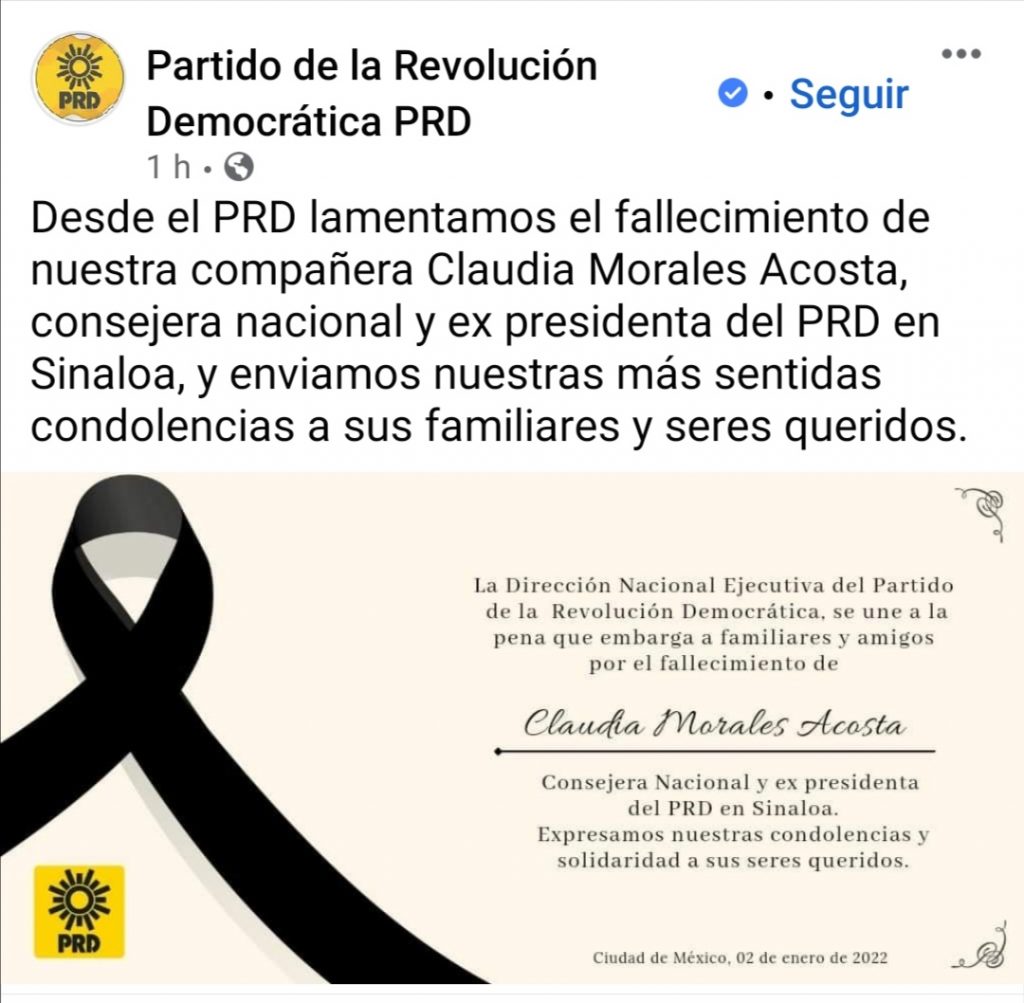
Task: Follow the page with Seguir
Action: [x=848, y=94]
